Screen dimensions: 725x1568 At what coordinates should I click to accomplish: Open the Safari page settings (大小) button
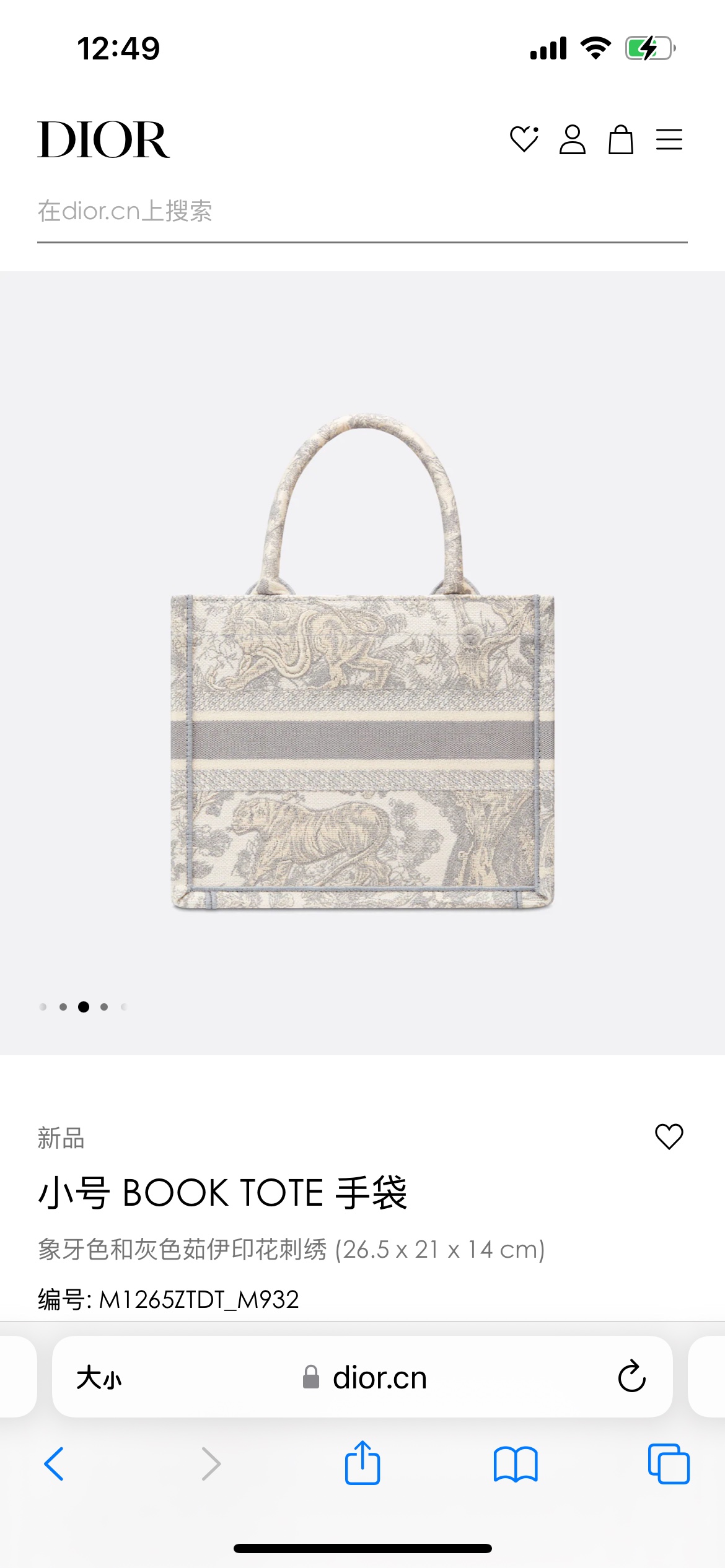tap(99, 1378)
